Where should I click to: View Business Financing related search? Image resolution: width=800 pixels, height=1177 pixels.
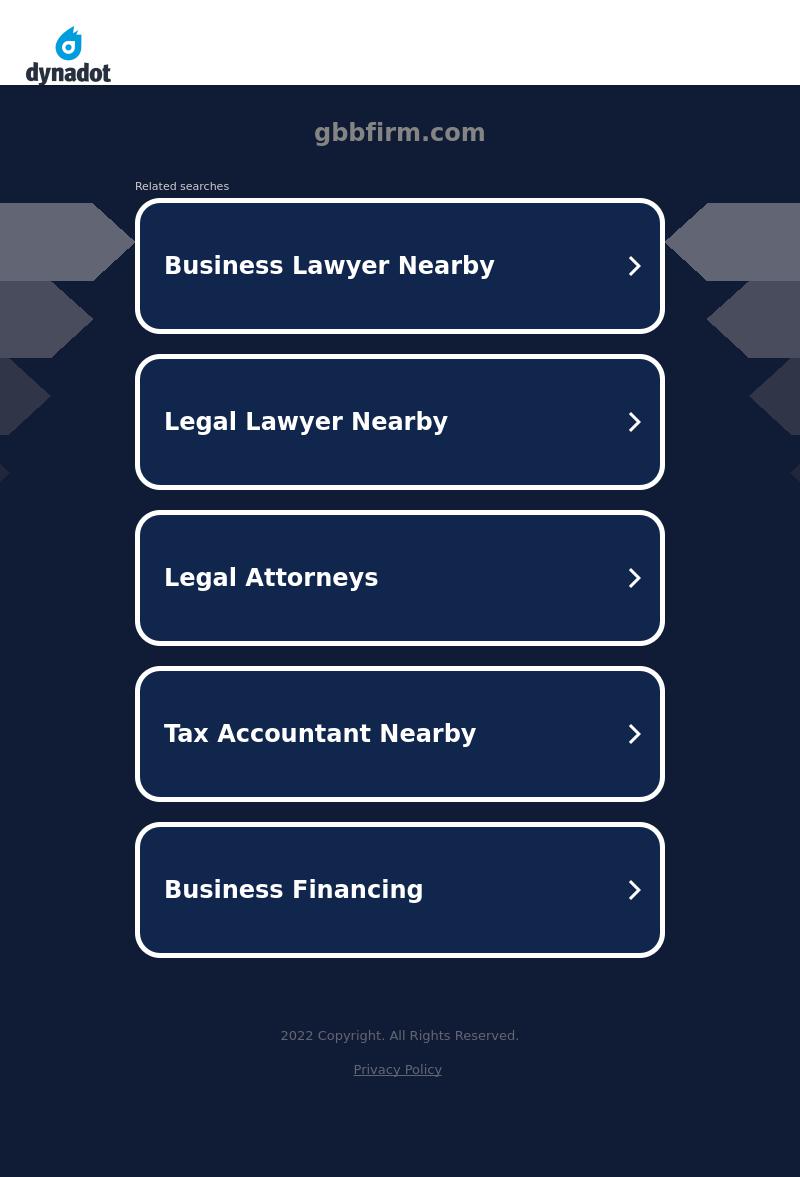coord(399,890)
